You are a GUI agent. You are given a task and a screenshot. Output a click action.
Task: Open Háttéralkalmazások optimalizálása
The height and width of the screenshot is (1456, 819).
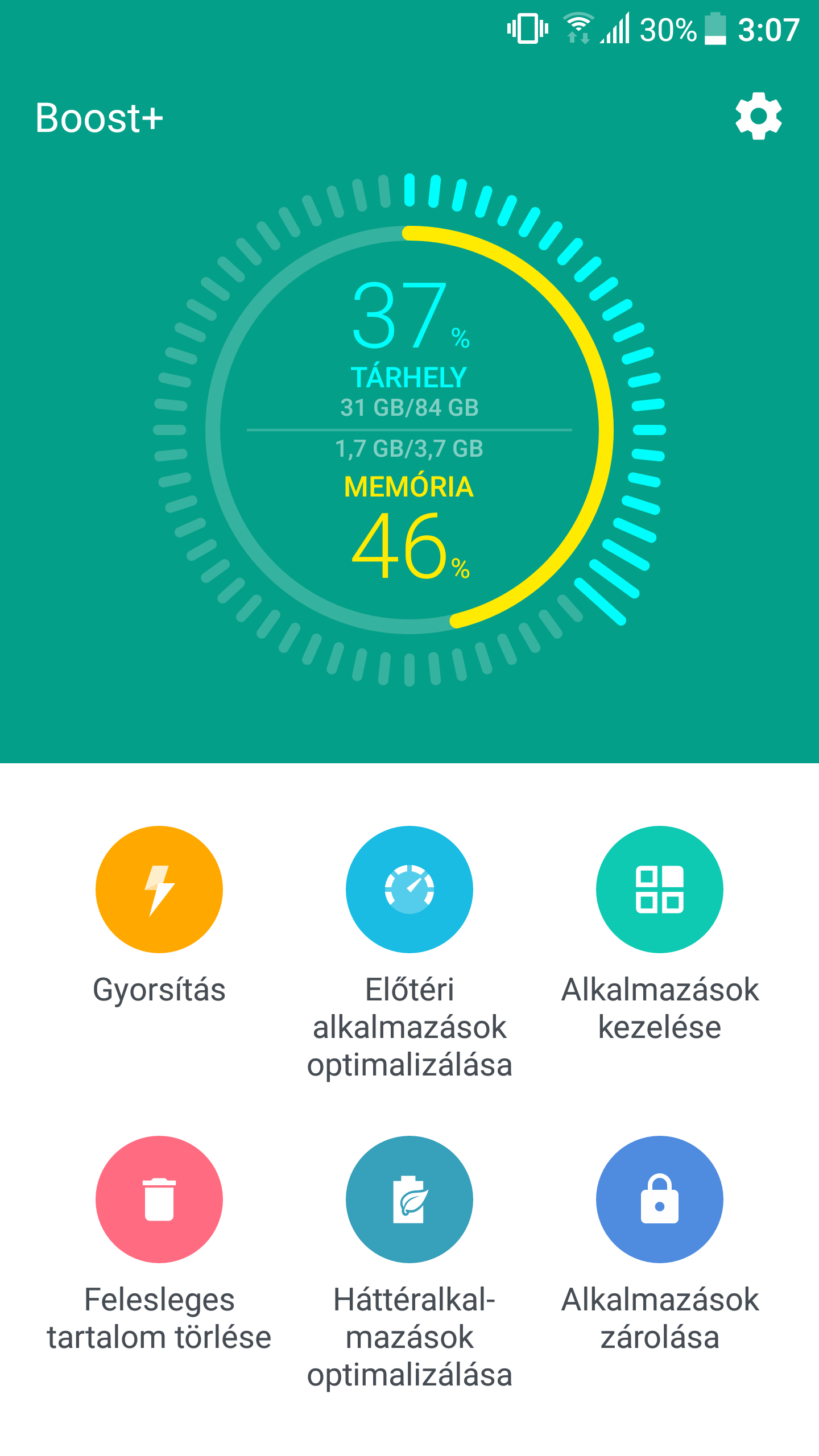tap(409, 1199)
